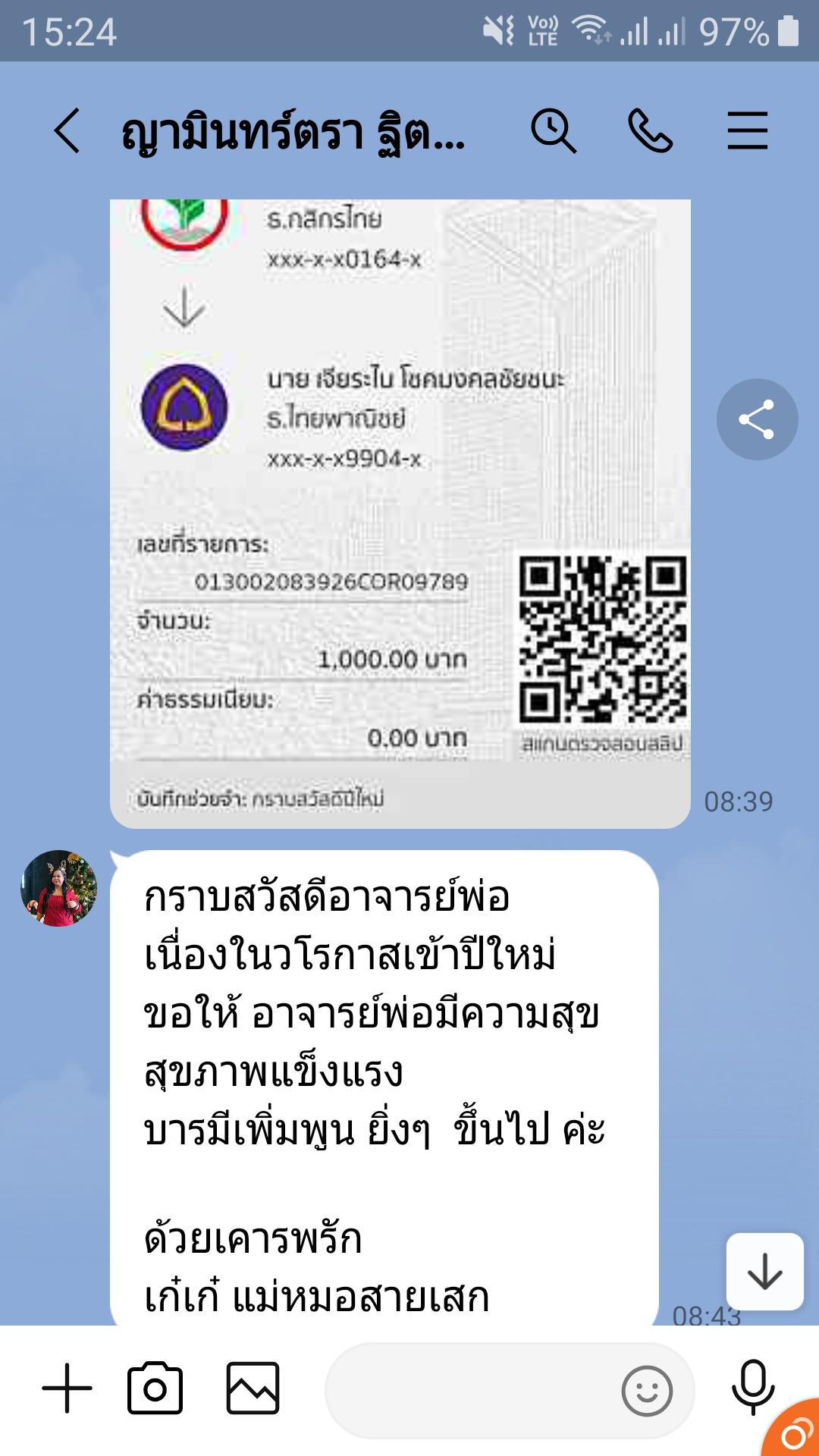Focus the message input field
This screenshot has height=1456, width=819.
pyautogui.click(x=470, y=1390)
